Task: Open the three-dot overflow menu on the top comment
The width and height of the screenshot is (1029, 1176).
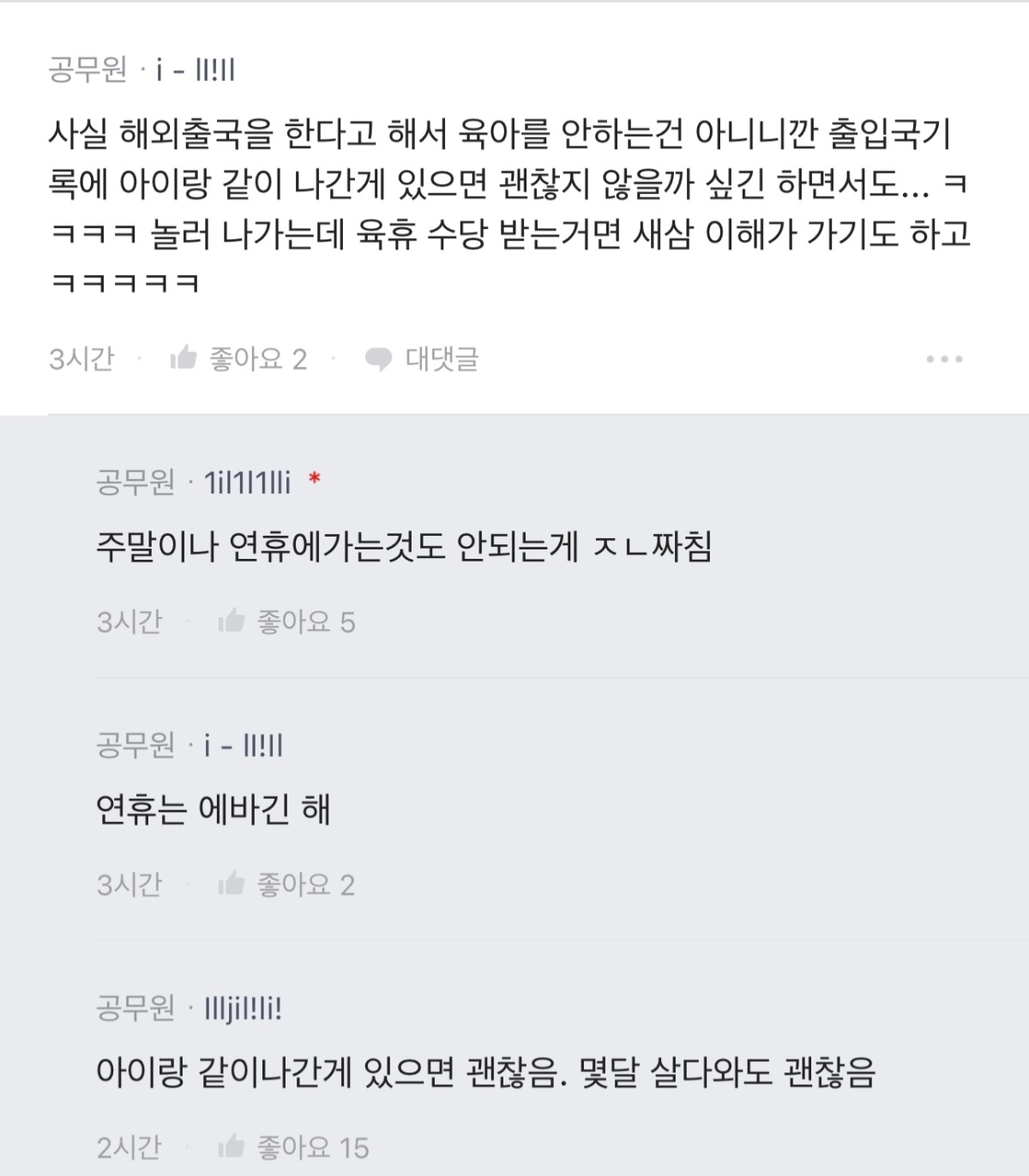Action: click(x=944, y=359)
